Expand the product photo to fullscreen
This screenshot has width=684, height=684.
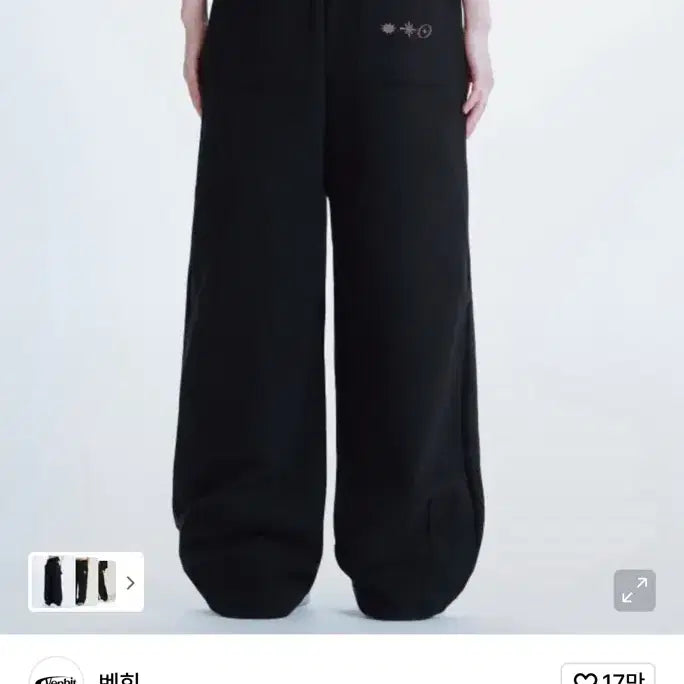click(634, 590)
